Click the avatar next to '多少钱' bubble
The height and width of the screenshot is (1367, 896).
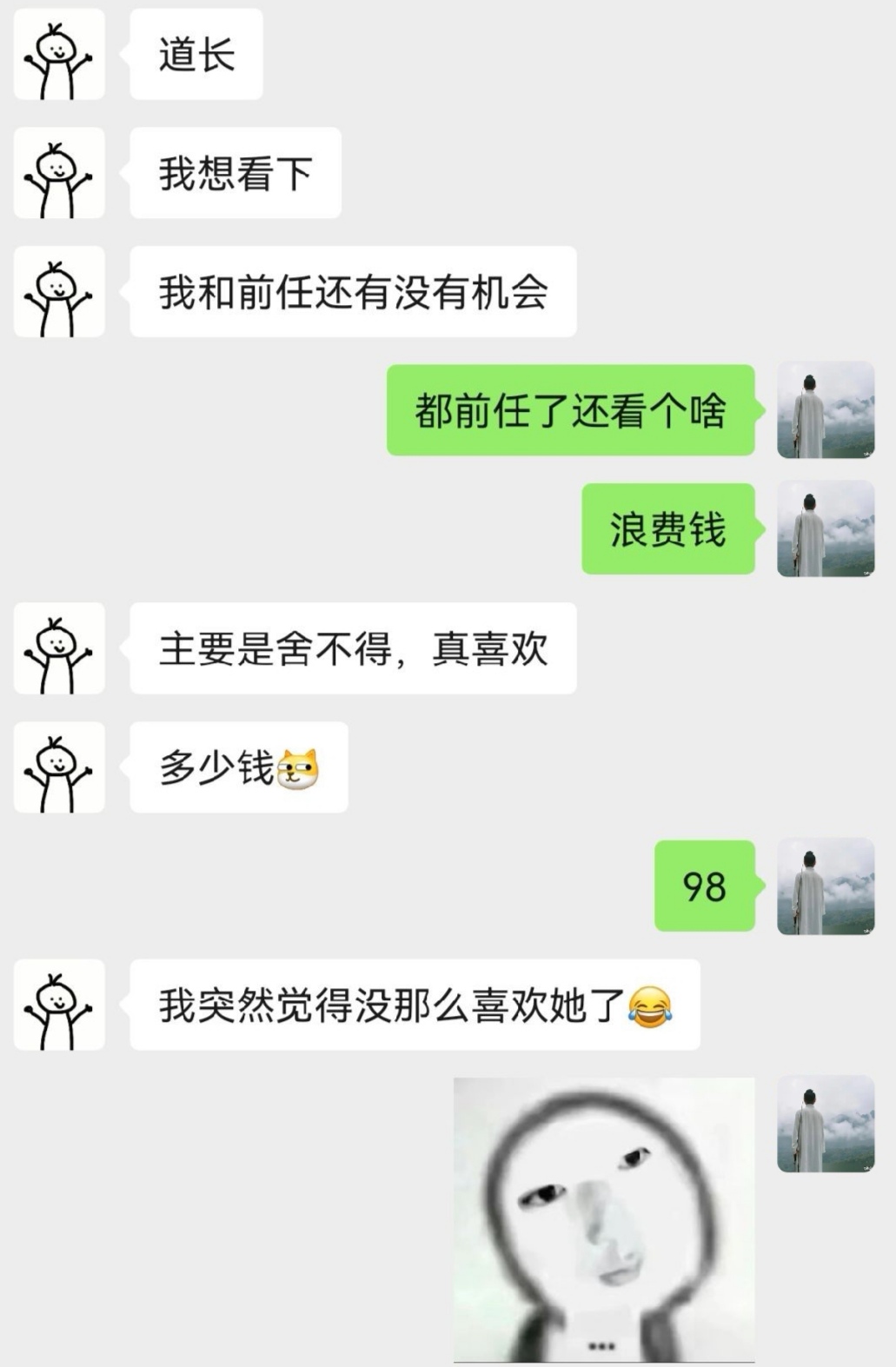click(x=58, y=768)
